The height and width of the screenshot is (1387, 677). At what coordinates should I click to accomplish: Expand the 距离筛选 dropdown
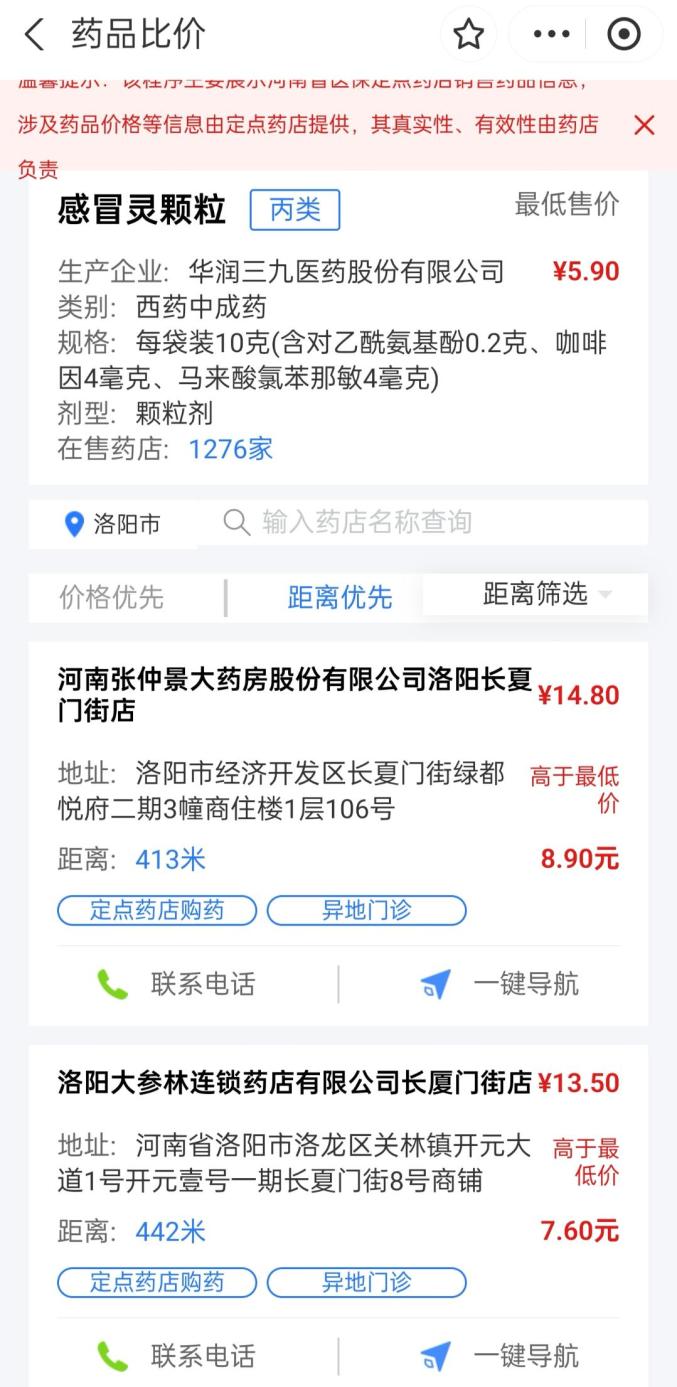coord(547,594)
